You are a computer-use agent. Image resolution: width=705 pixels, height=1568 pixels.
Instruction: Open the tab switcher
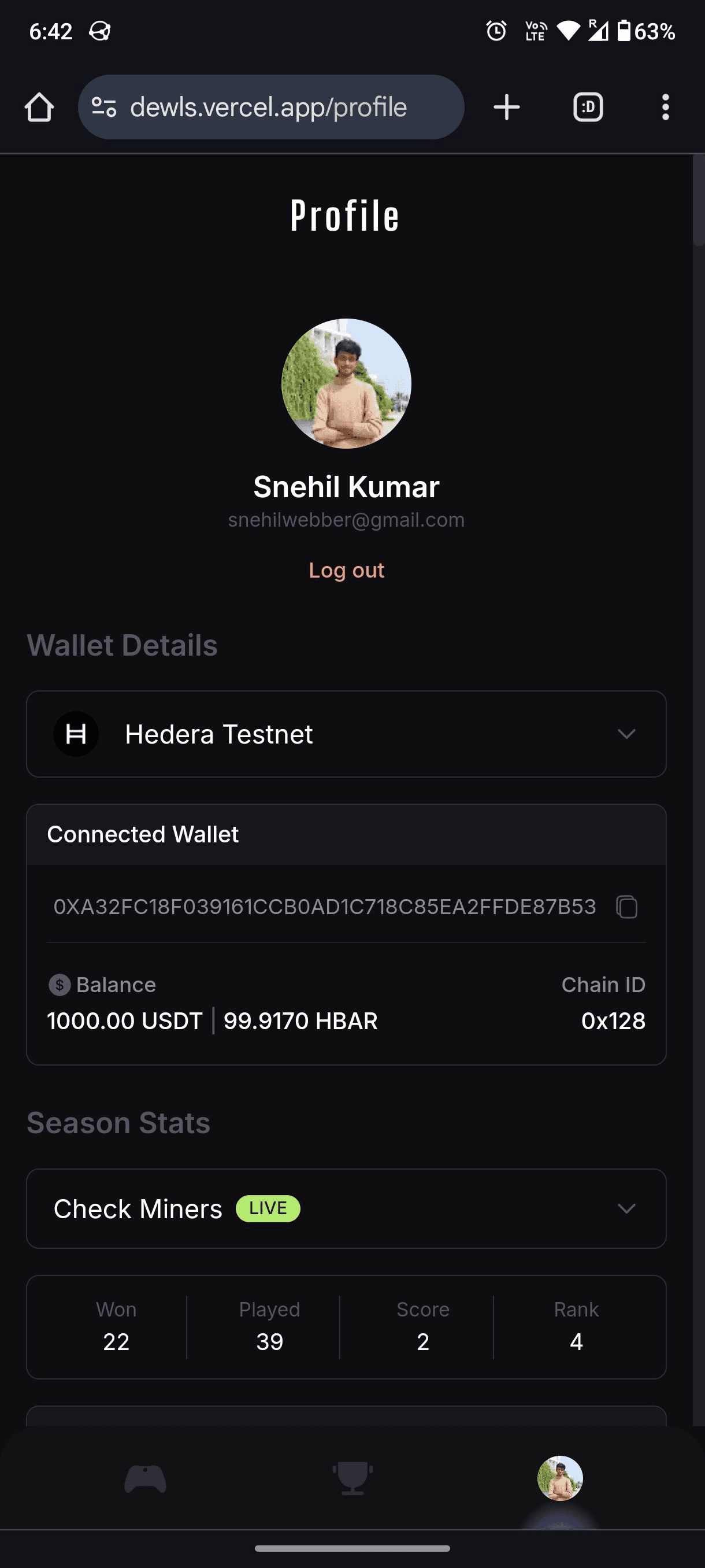(x=588, y=108)
